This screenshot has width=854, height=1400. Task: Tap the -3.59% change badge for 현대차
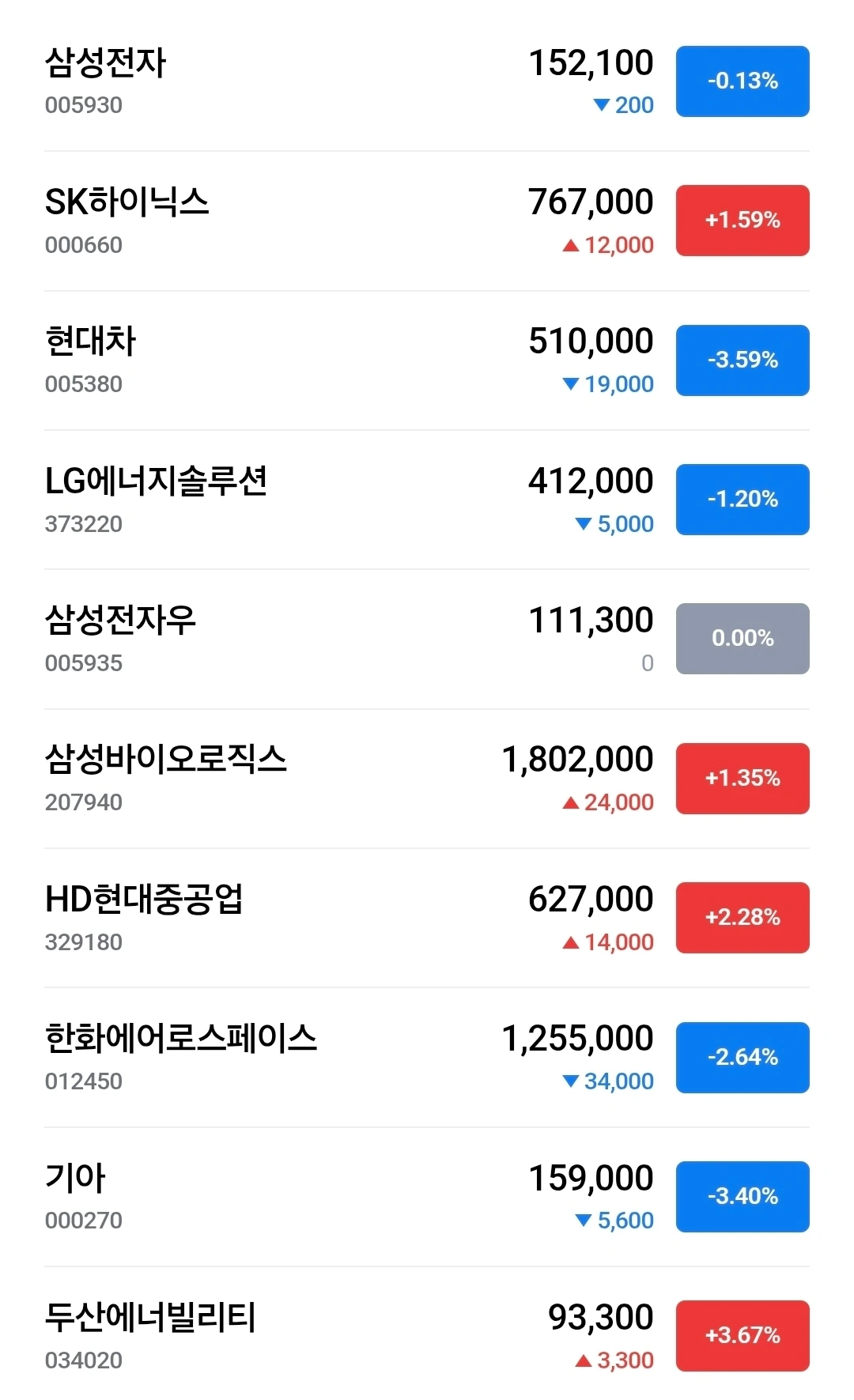(x=743, y=360)
